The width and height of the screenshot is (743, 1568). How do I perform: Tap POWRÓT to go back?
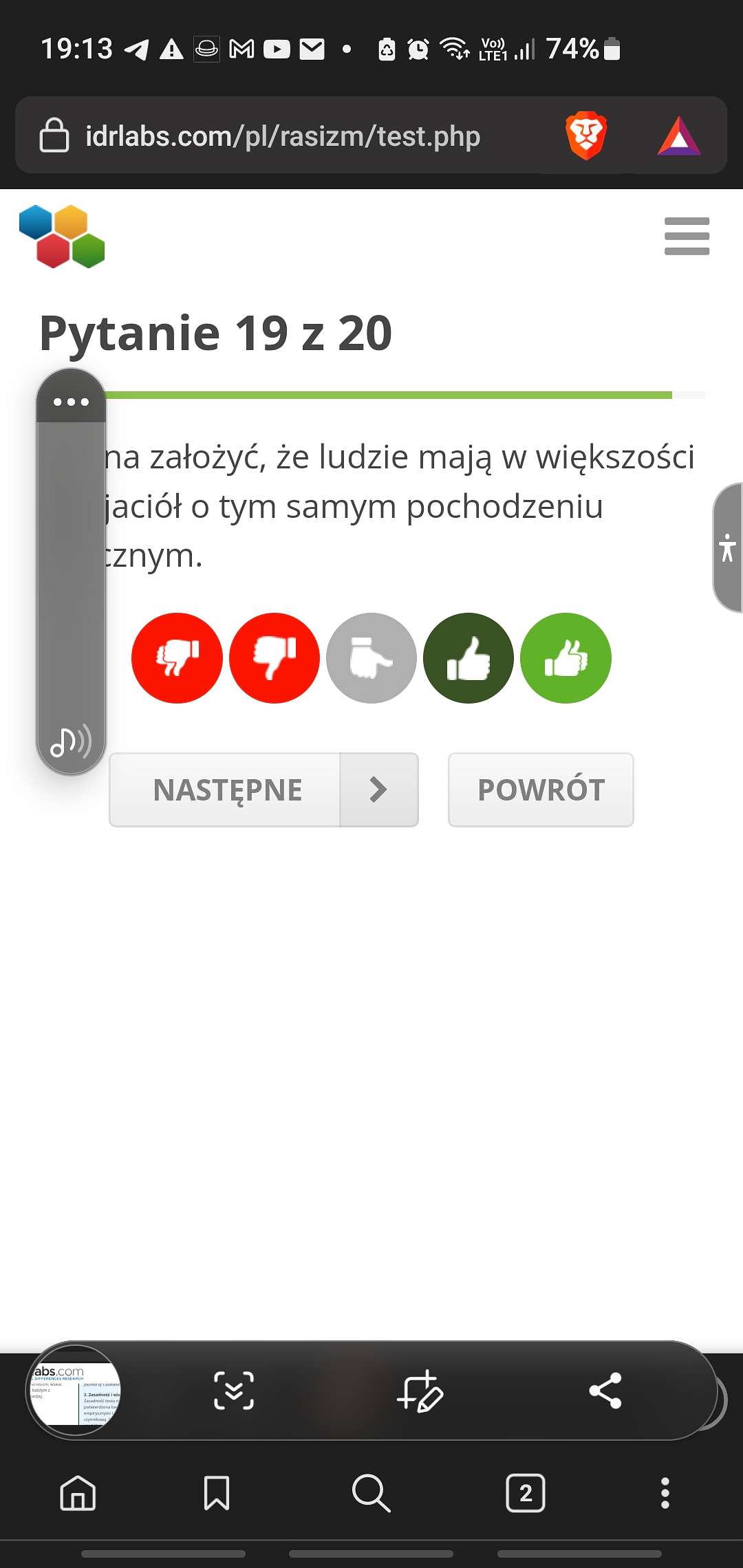[x=541, y=790]
